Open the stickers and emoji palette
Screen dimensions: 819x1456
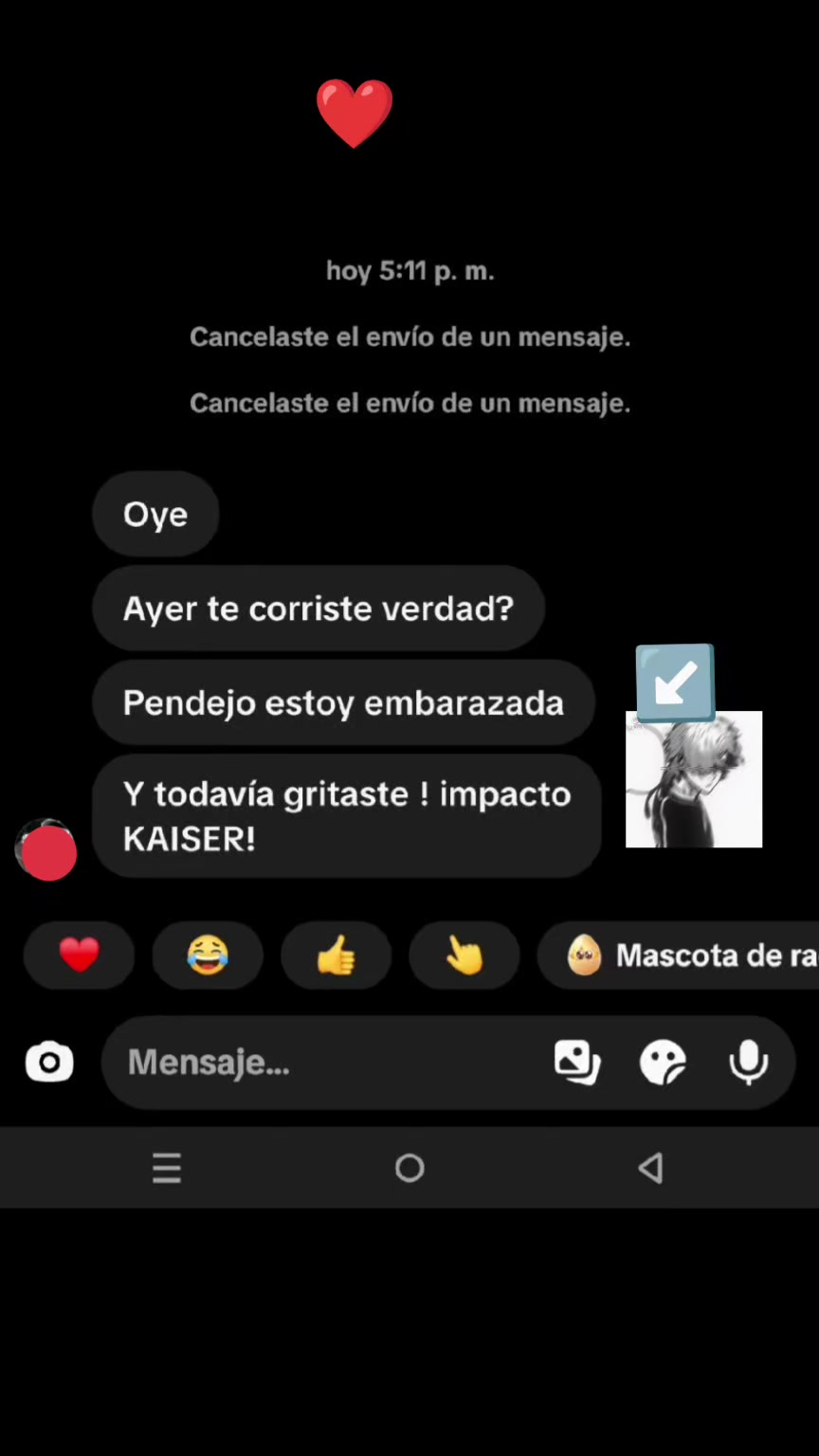pos(663,1063)
